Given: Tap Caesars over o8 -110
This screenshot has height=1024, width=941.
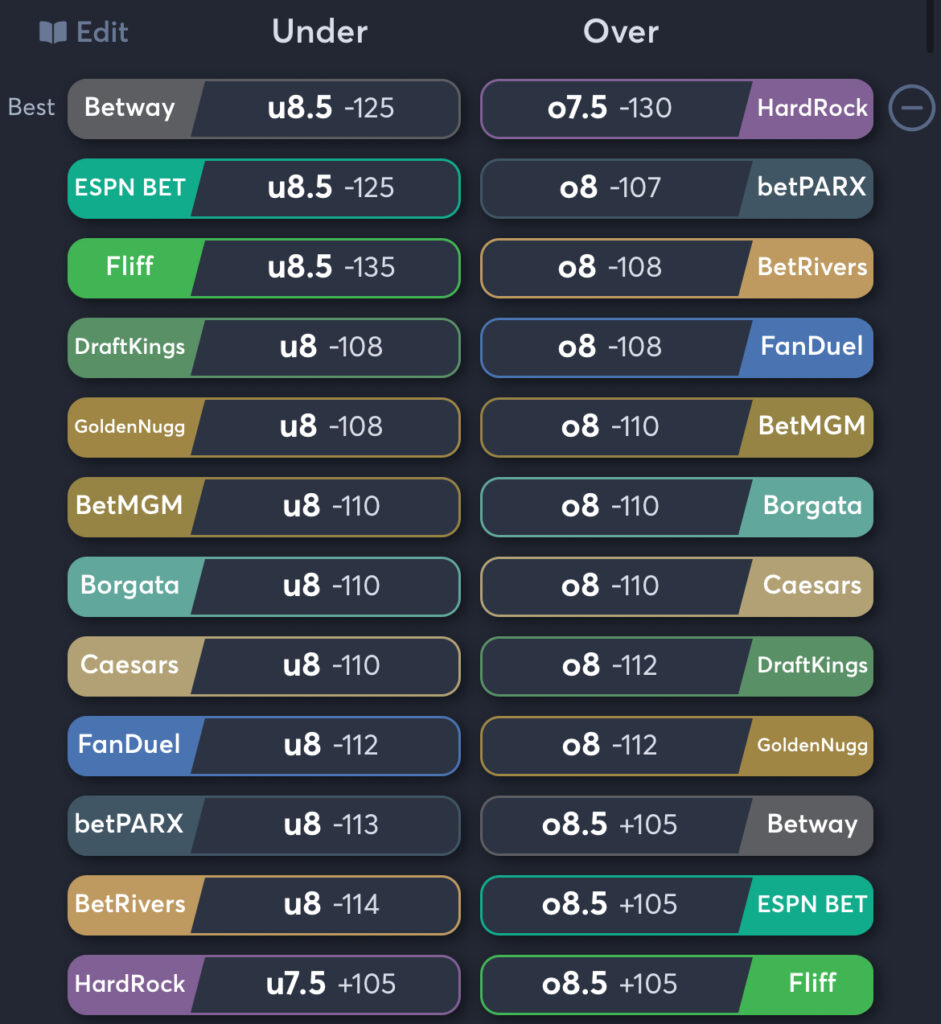Looking at the screenshot, I should [677, 586].
